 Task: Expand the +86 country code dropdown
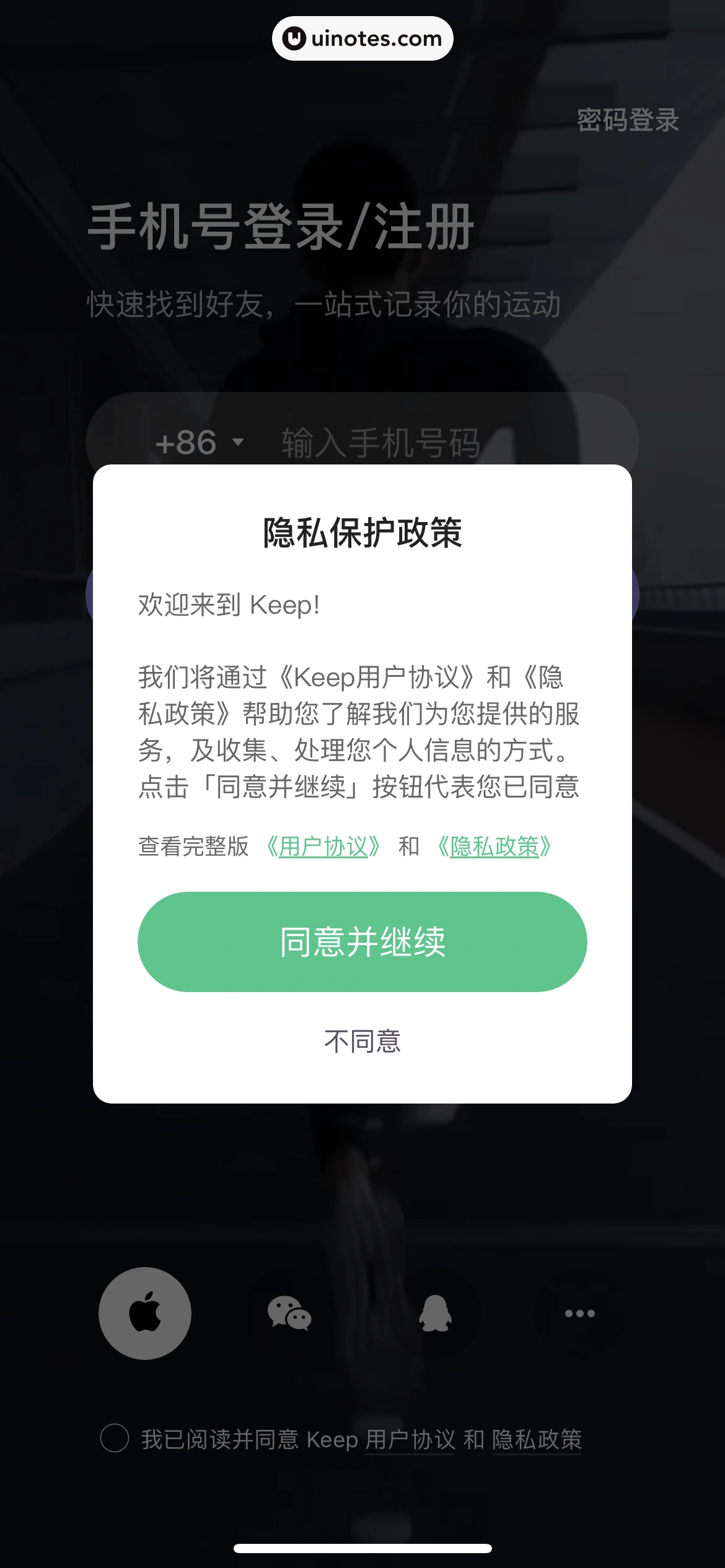point(198,441)
